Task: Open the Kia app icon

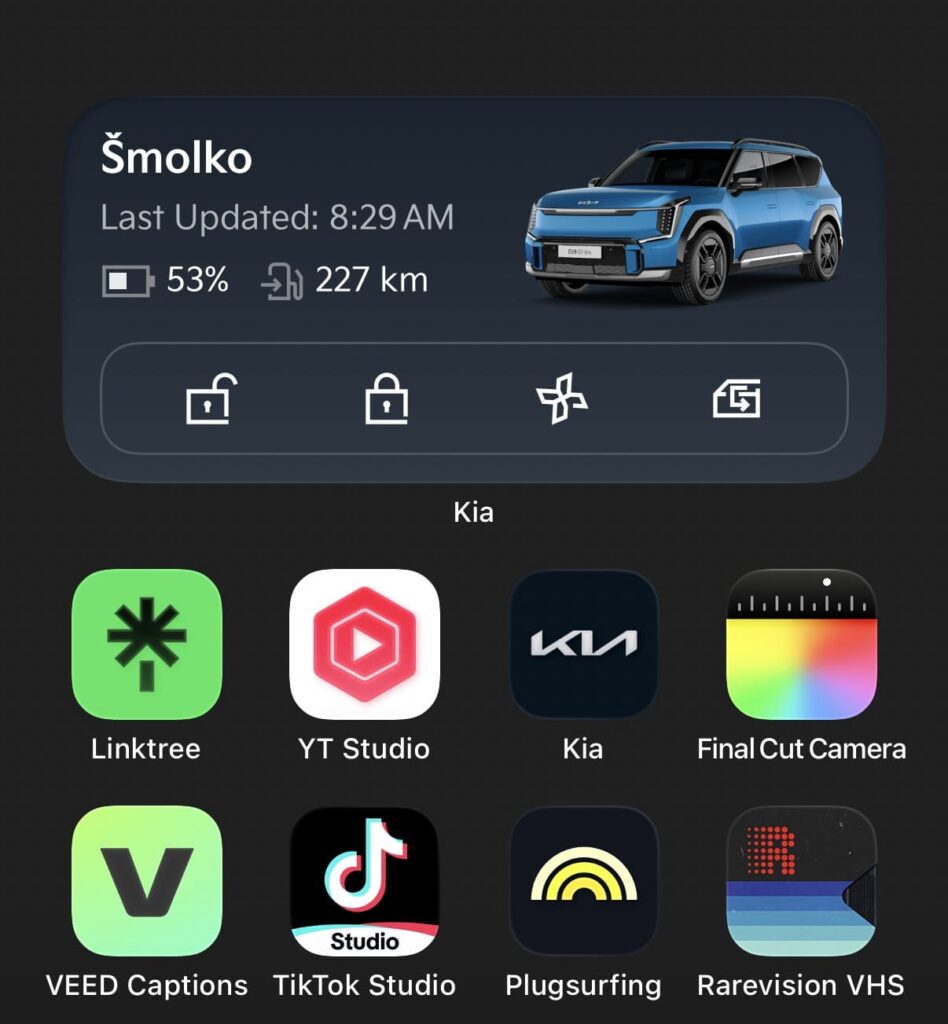Action: [x=583, y=645]
